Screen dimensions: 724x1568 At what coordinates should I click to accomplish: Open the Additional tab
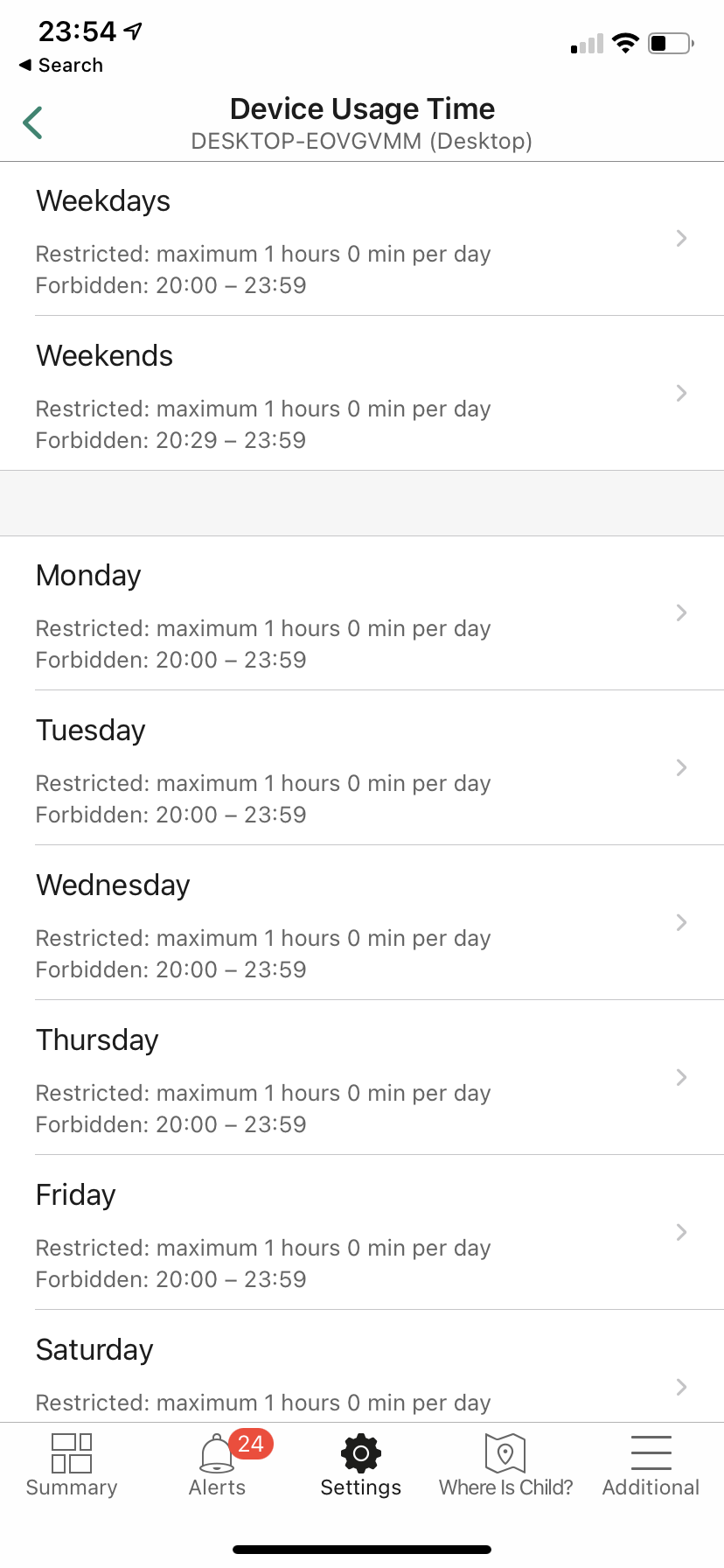pyautogui.click(x=651, y=1466)
